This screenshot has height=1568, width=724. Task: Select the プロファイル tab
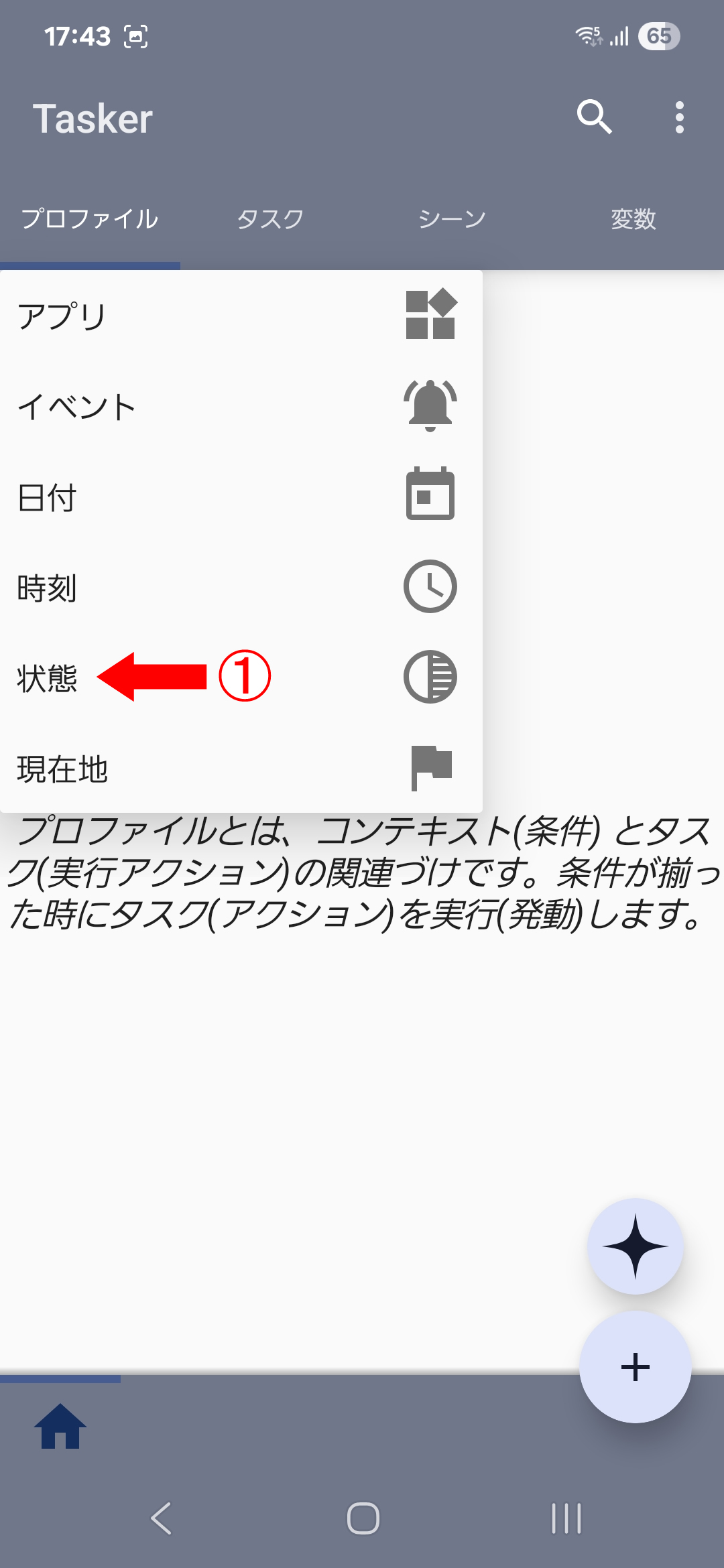pyautogui.click(x=90, y=219)
